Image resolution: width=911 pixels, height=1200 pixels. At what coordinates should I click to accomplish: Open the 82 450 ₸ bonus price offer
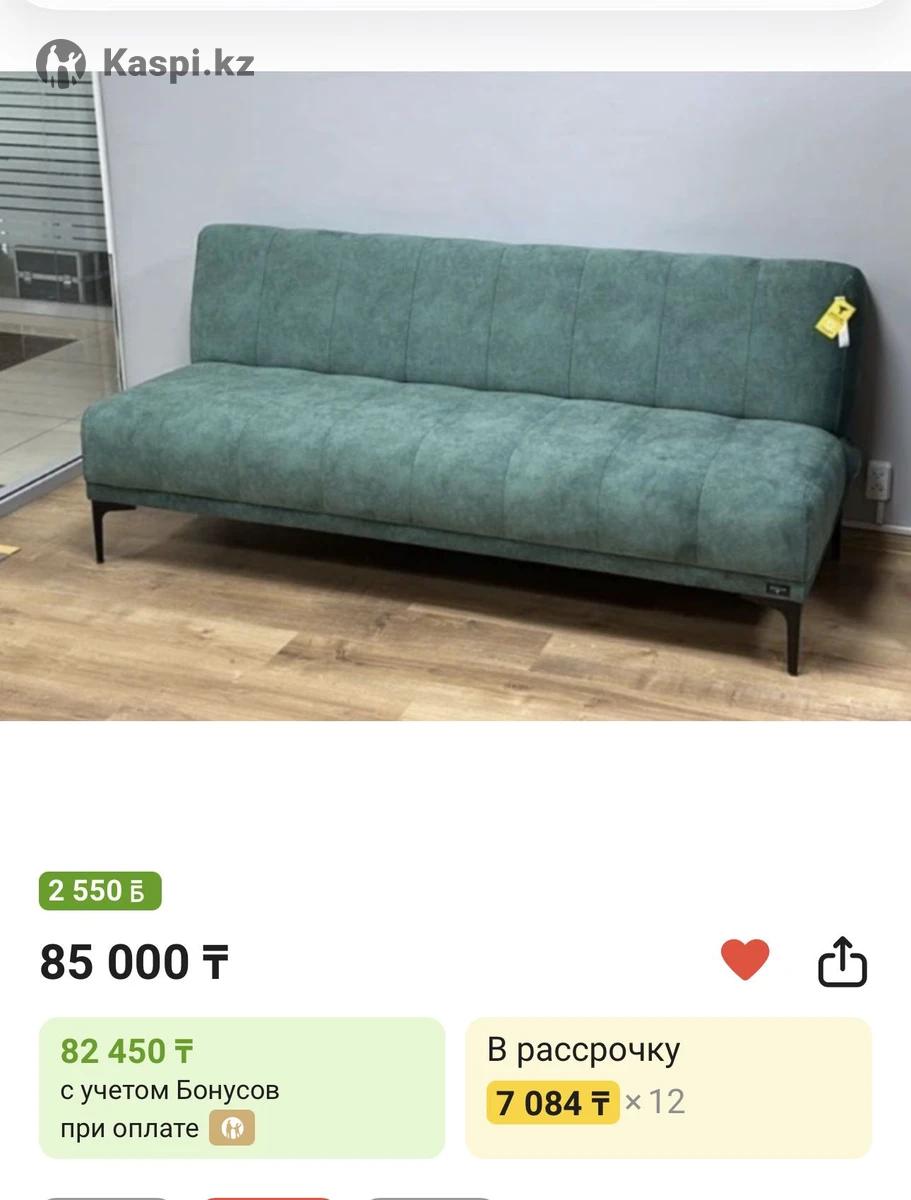coord(241,1087)
